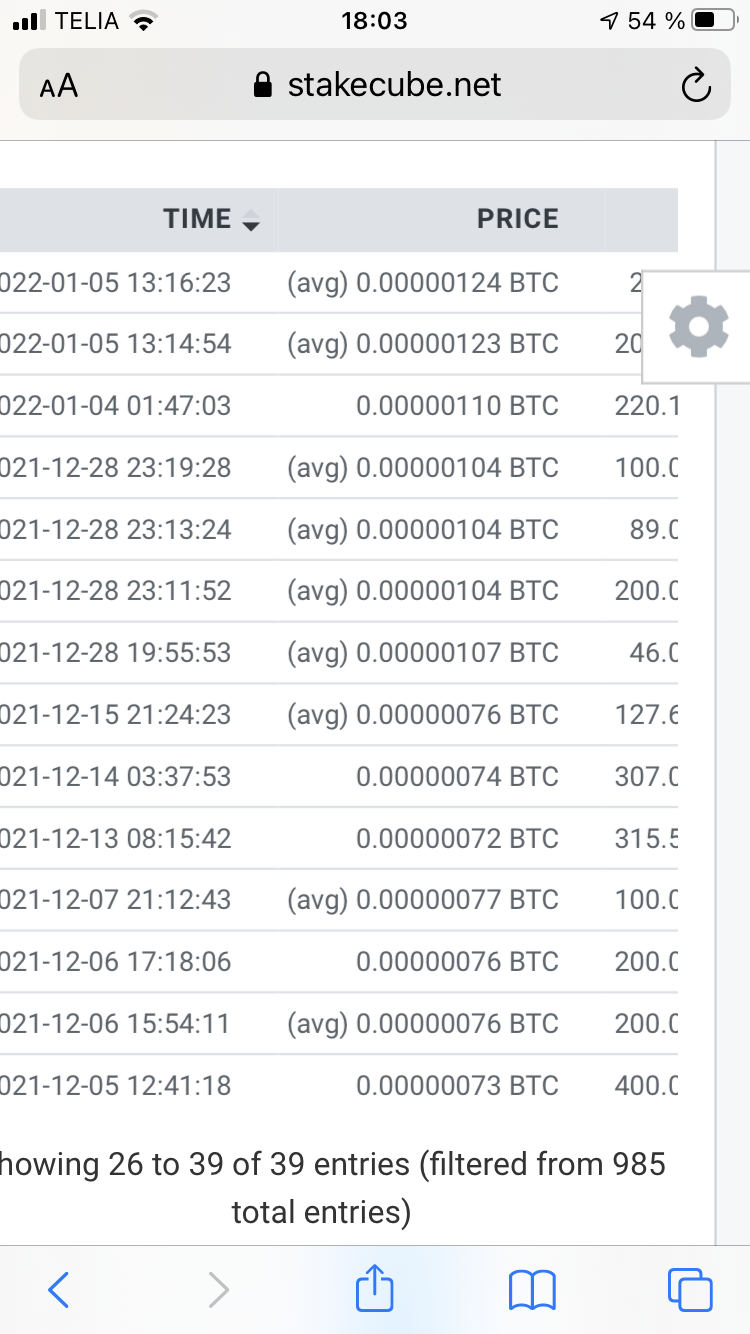This screenshot has height=1334, width=750.
Task: Show all open Safari tabs
Action: pos(690,1290)
